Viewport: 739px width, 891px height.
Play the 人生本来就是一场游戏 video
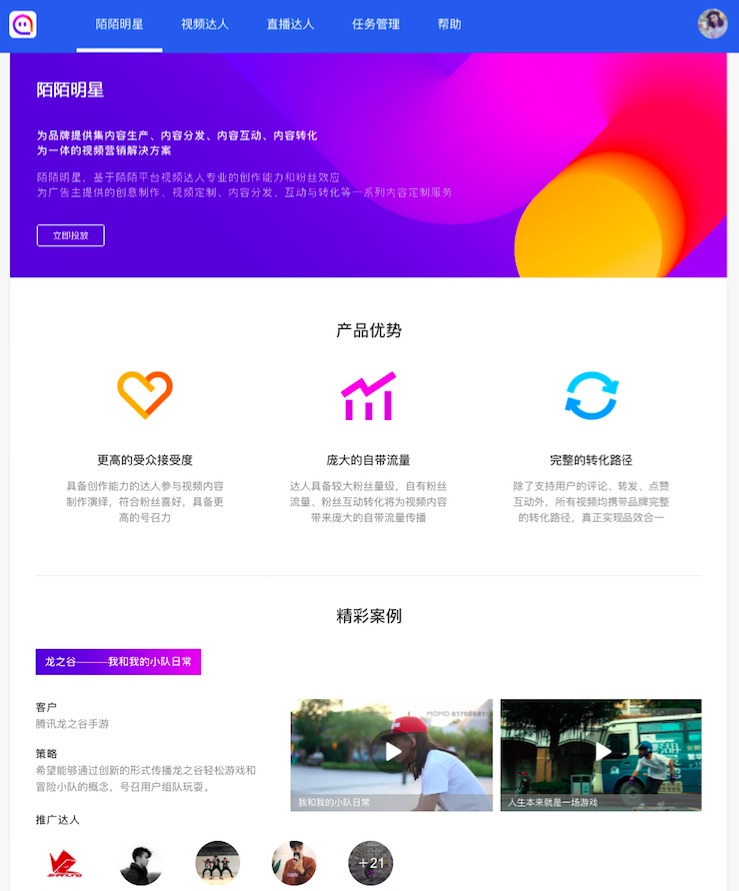click(602, 752)
